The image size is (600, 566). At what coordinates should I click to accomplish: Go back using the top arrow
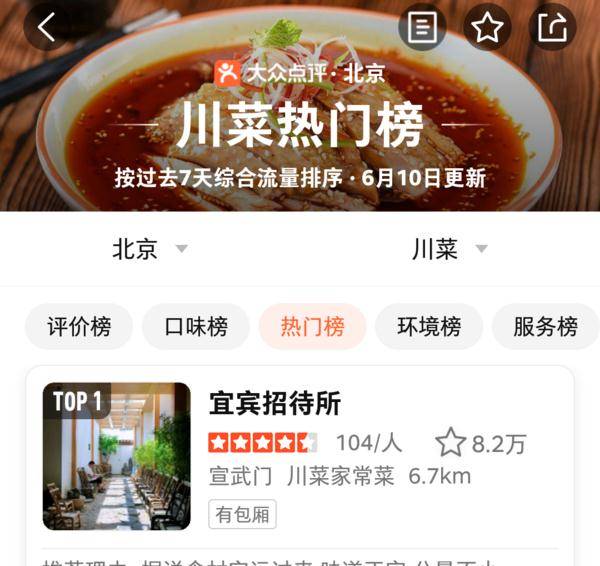click(46, 28)
